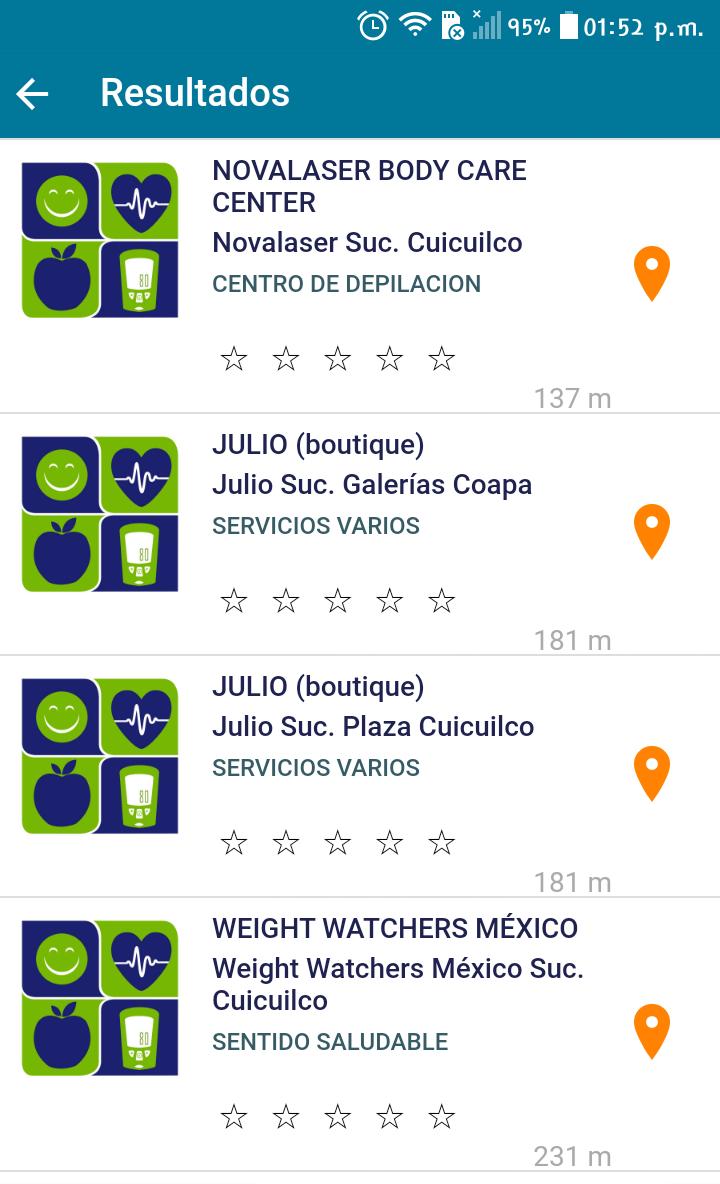
Task: Open the Julio Suc. Plaza Cuicuilco result
Action: pyautogui.click(x=360, y=776)
